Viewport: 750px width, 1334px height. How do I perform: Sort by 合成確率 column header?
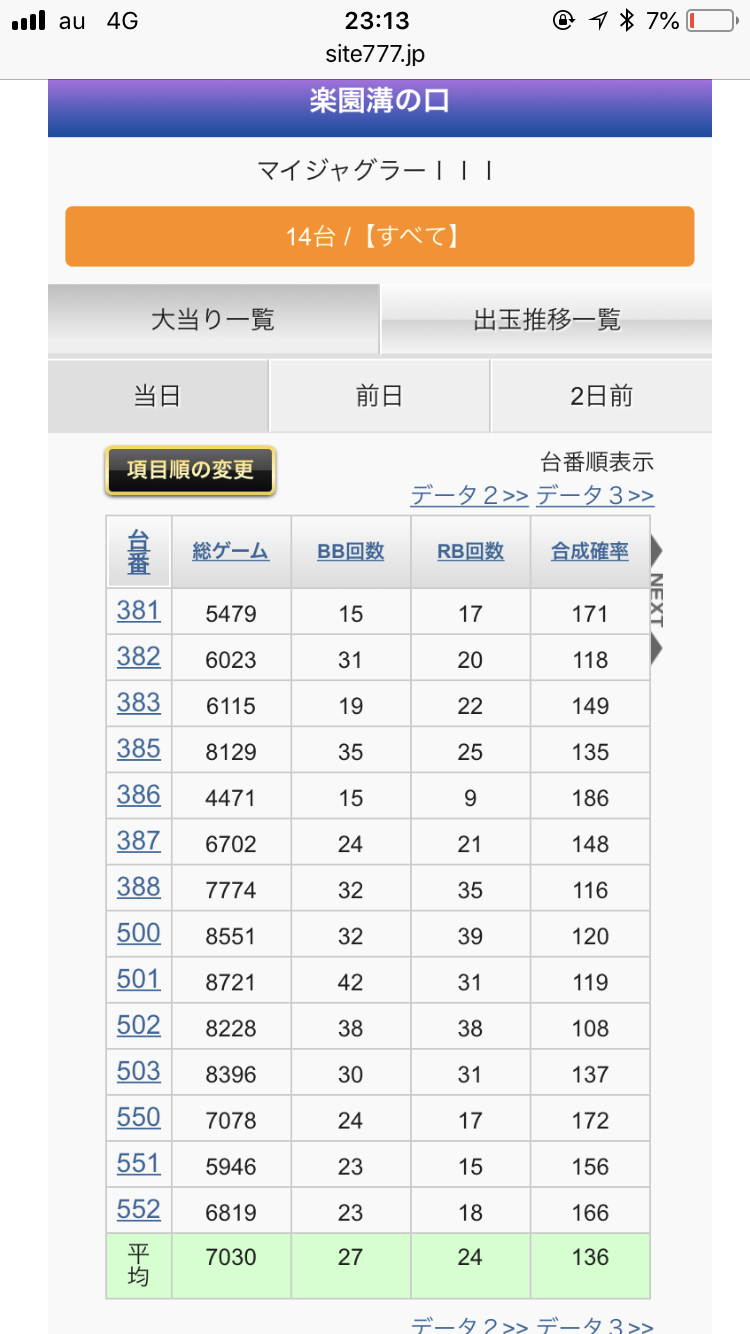point(590,551)
